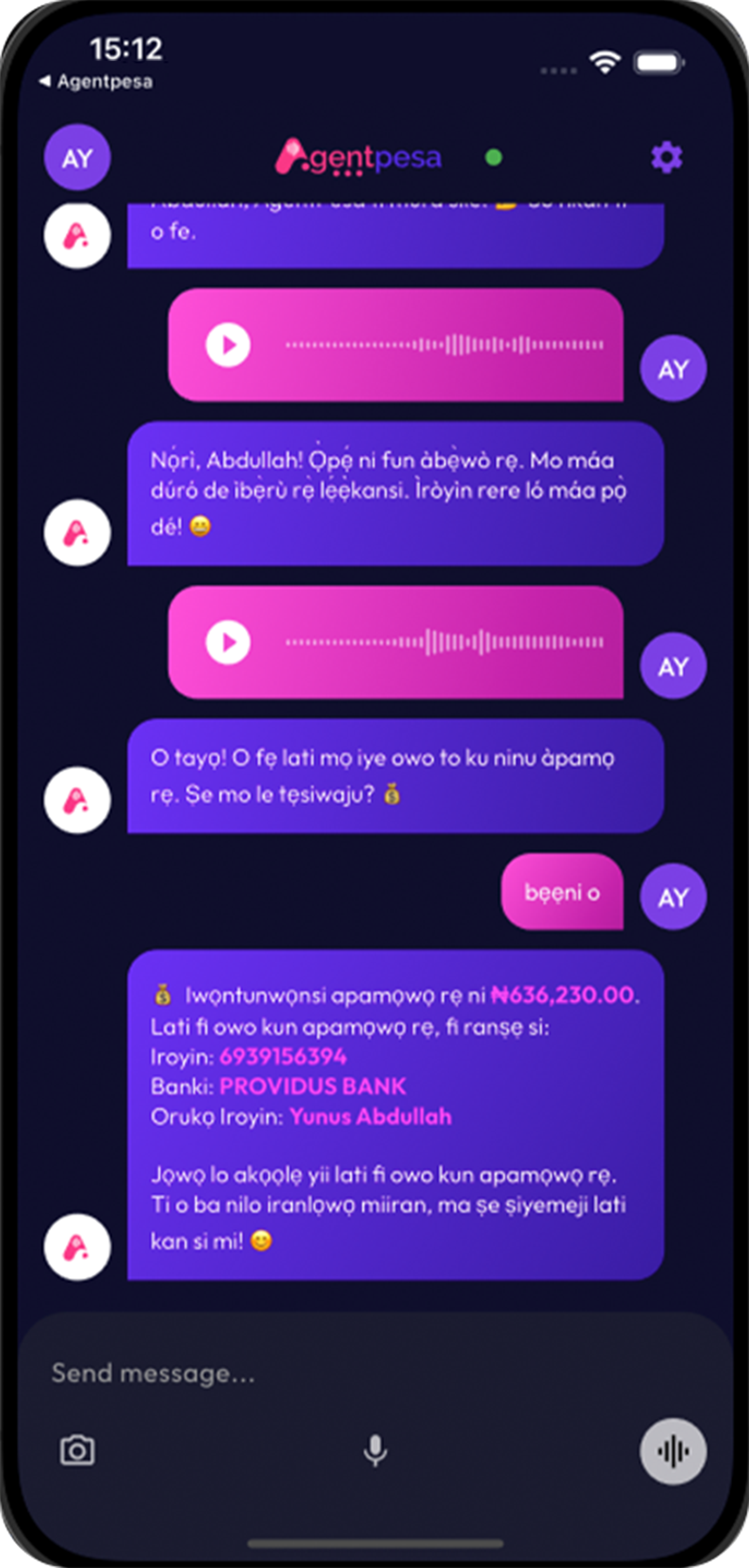Tap the microphone to record voice

point(375,1451)
